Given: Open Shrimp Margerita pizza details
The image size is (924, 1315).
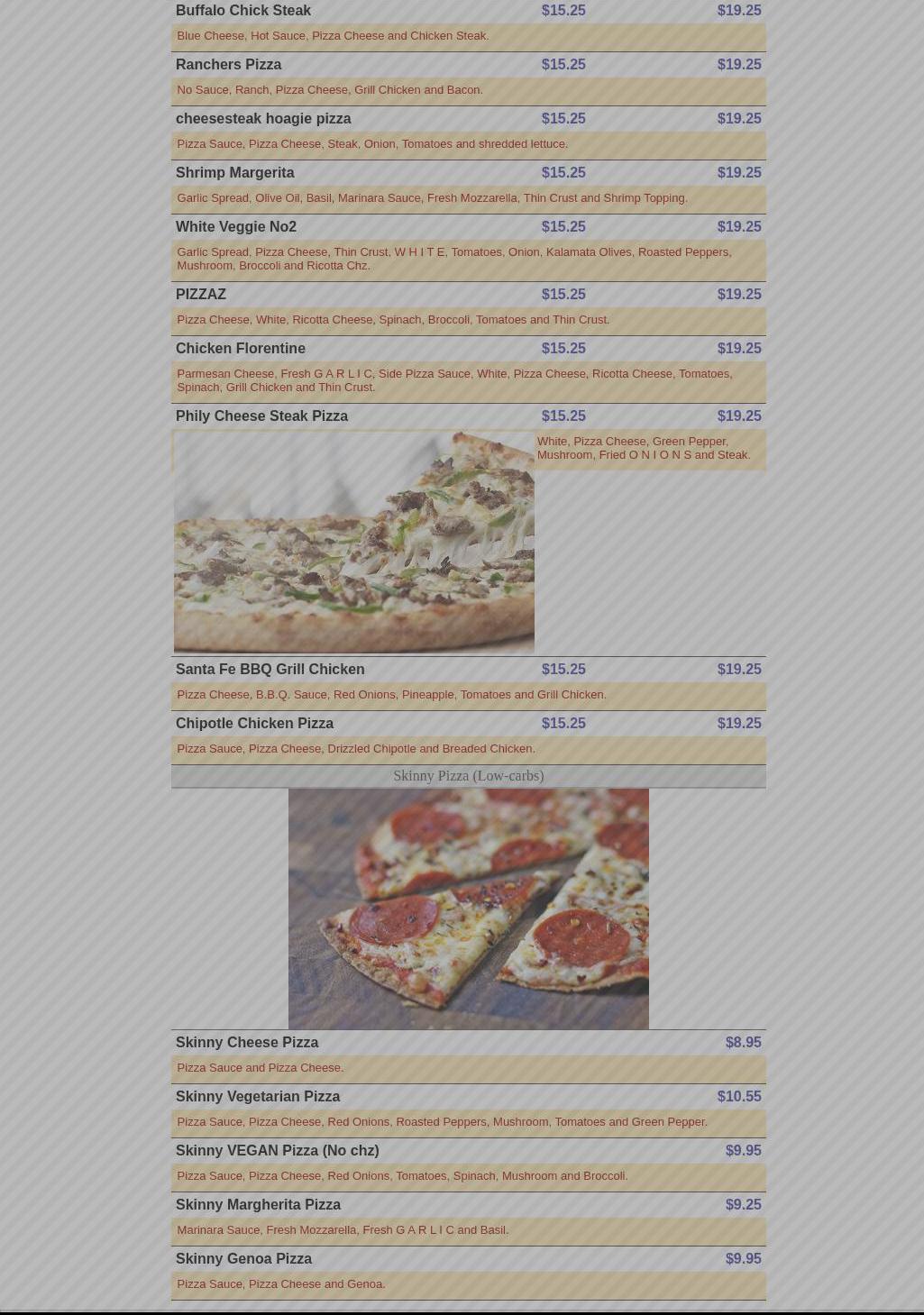Looking at the screenshot, I should [x=235, y=173].
